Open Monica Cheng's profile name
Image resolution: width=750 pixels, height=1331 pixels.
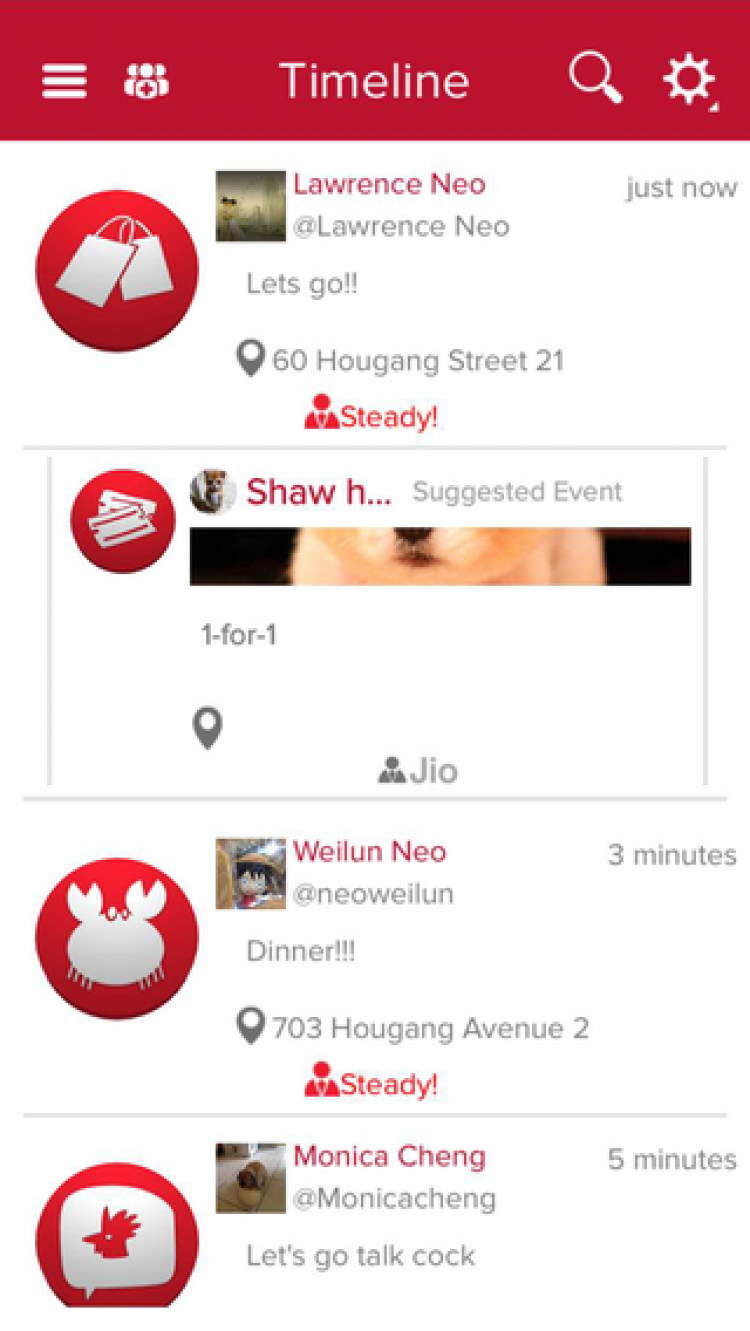click(388, 1156)
